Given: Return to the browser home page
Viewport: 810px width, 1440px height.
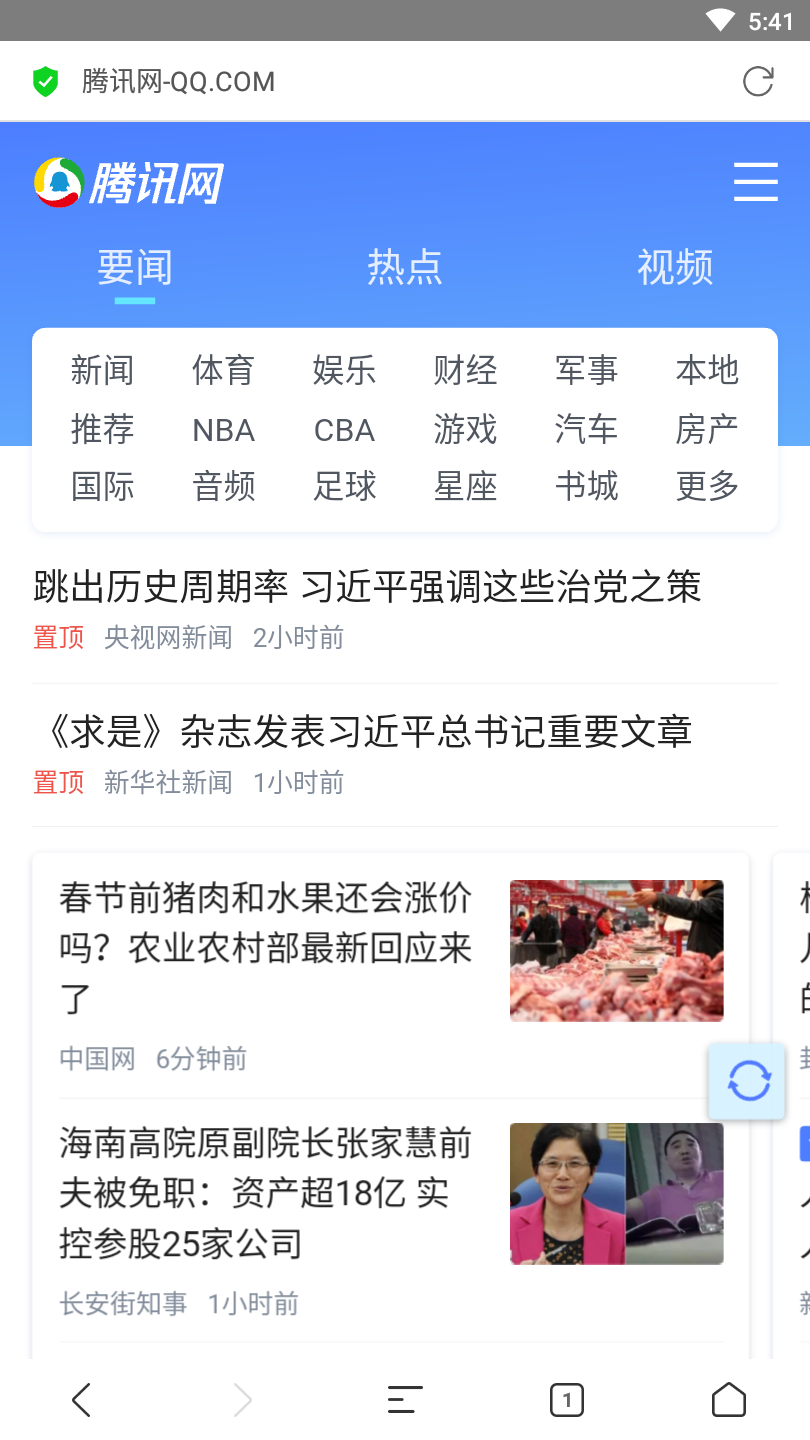Looking at the screenshot, I should tap(728, 1400).
